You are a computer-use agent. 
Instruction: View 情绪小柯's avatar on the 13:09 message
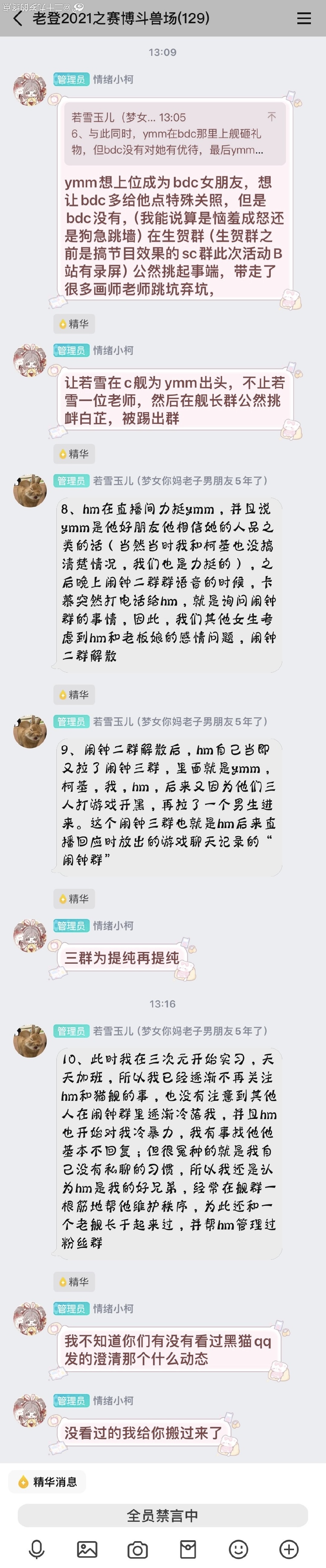coord(30,89)
